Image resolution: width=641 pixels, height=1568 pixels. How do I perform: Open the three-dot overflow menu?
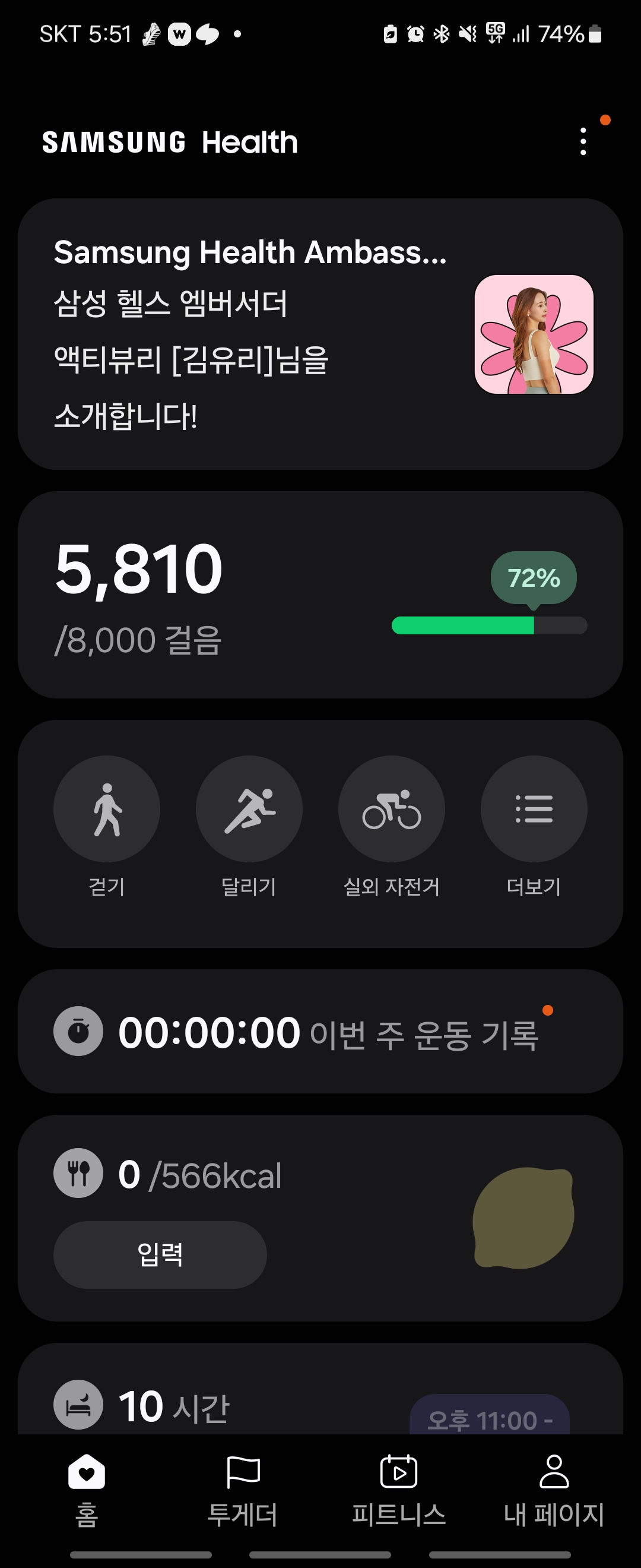(x=583, y=142)
